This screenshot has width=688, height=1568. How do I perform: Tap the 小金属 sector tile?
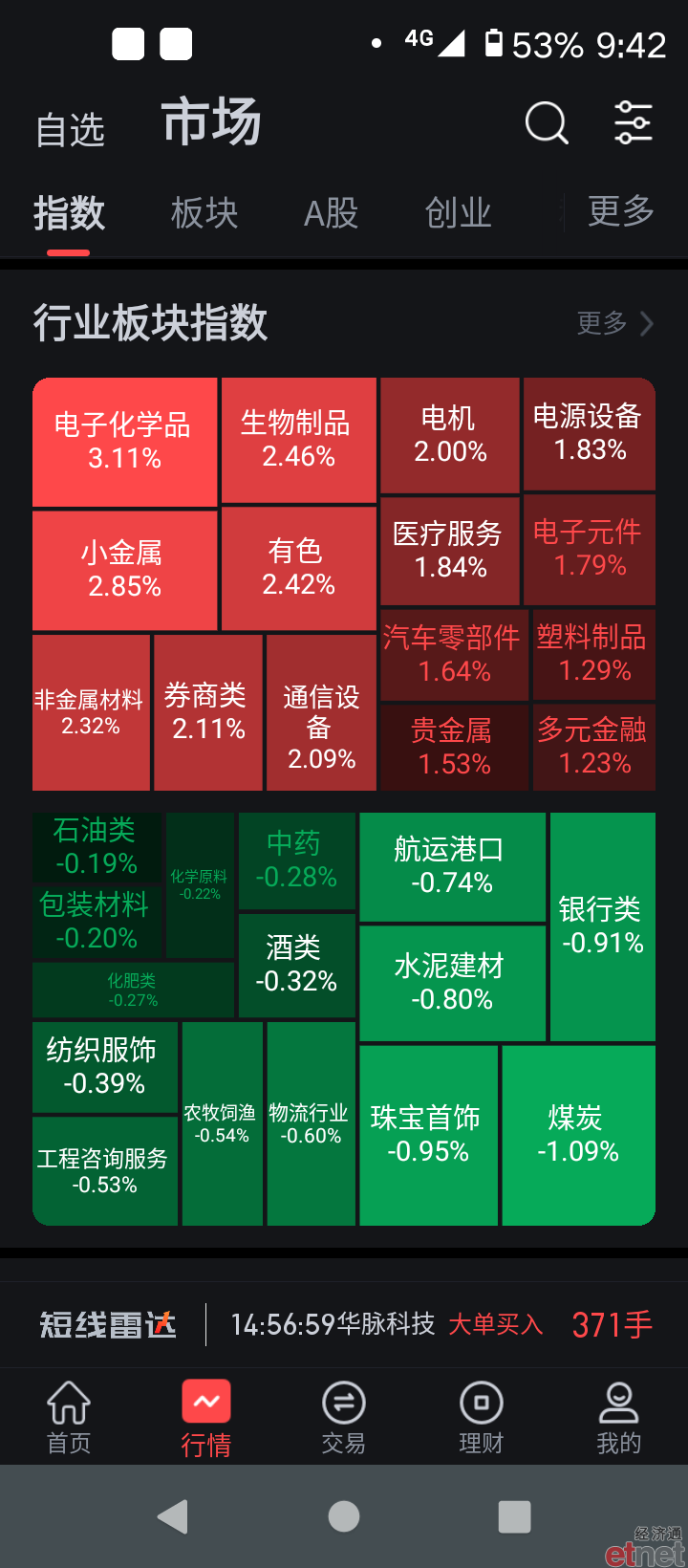124,570
